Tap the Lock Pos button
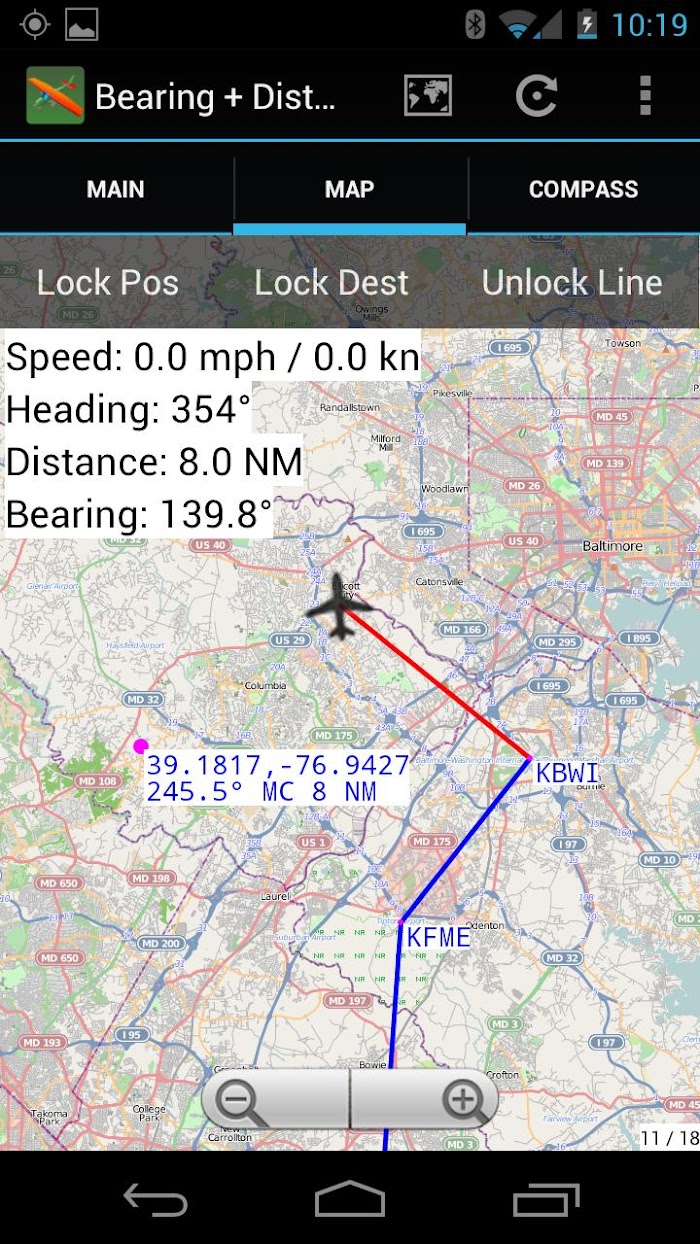The height and width of the screenshot is (1244, 700). pyautogui.click(x=108, y=283)
